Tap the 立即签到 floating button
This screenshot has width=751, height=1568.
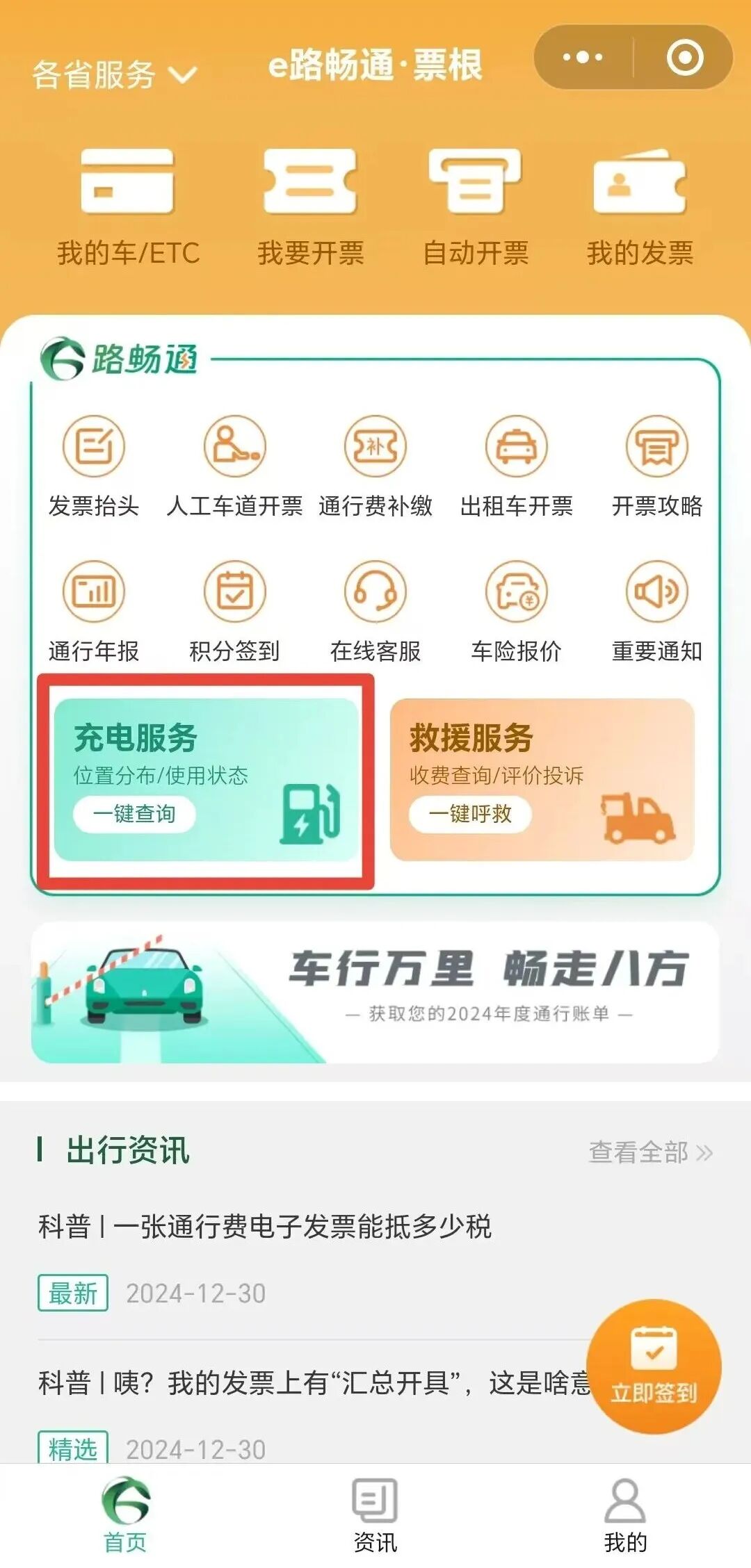pos(654,1366)
